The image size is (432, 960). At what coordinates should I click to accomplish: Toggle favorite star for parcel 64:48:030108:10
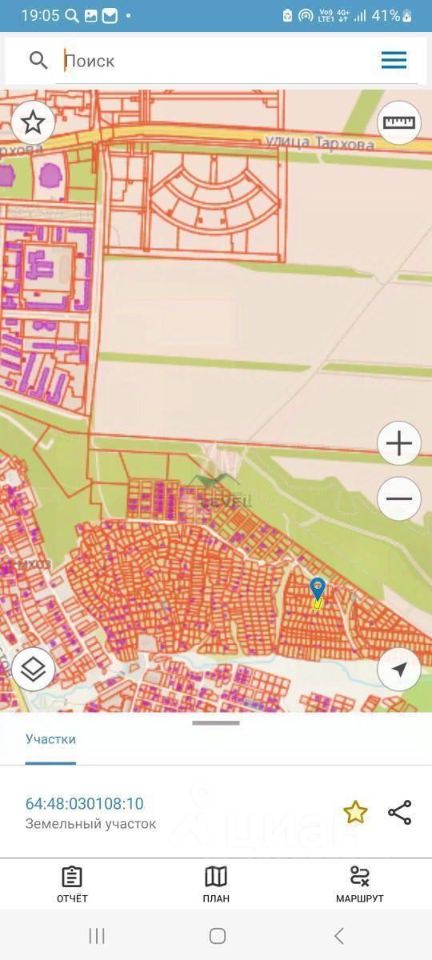click(x=355, y=812)
